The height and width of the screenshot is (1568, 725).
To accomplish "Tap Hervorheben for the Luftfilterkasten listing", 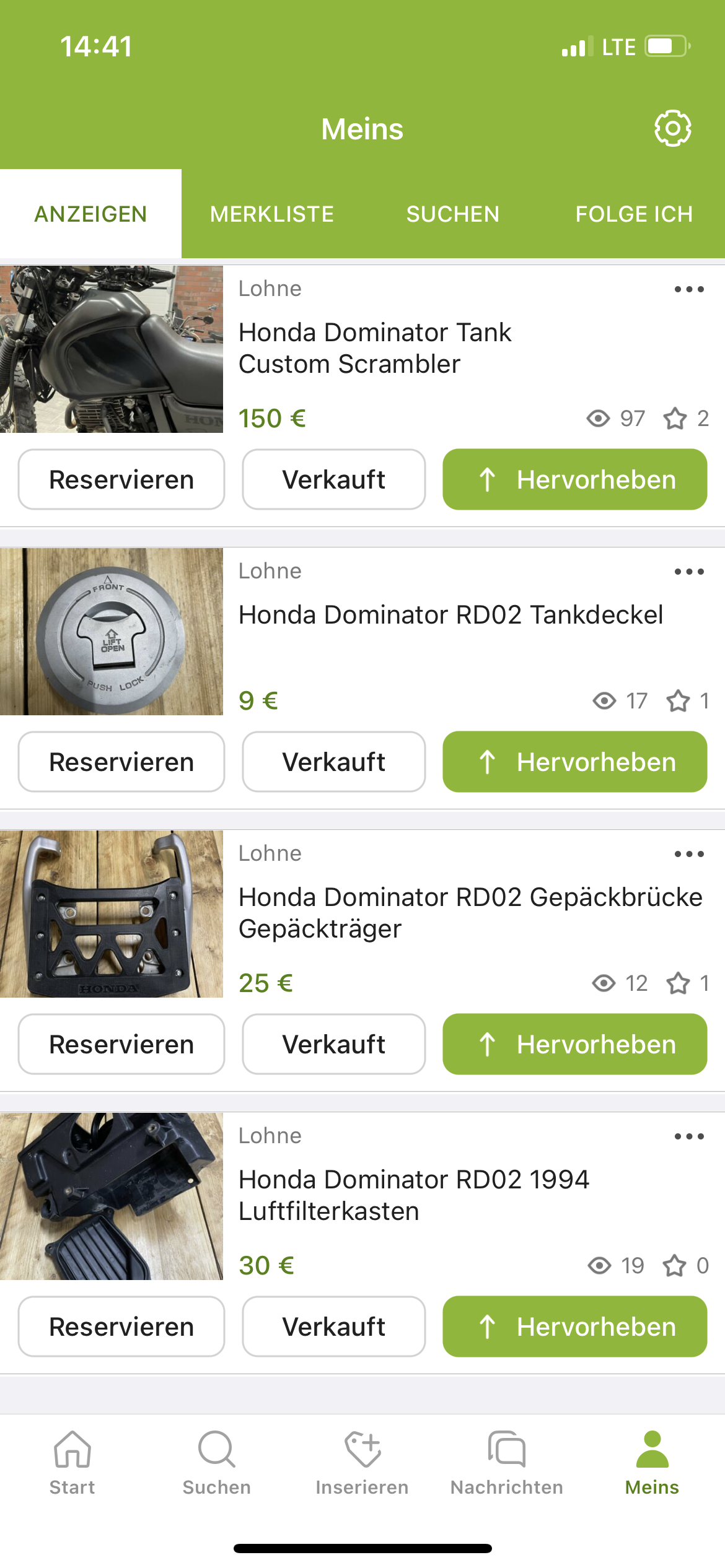I will 574,1326.
